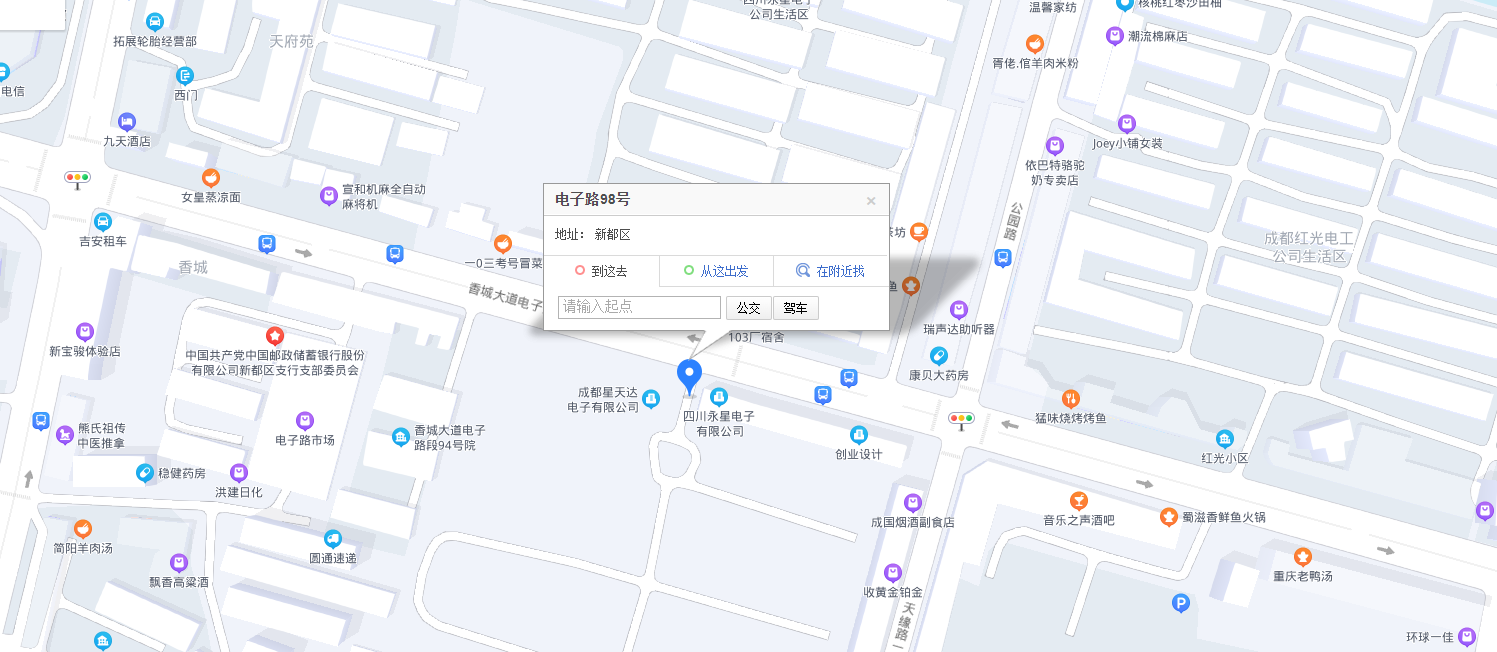Switch to the 到这去 tab
The height and width of the screenshot is (652, 1497).
pyautogui.click(x=601, y=271)
